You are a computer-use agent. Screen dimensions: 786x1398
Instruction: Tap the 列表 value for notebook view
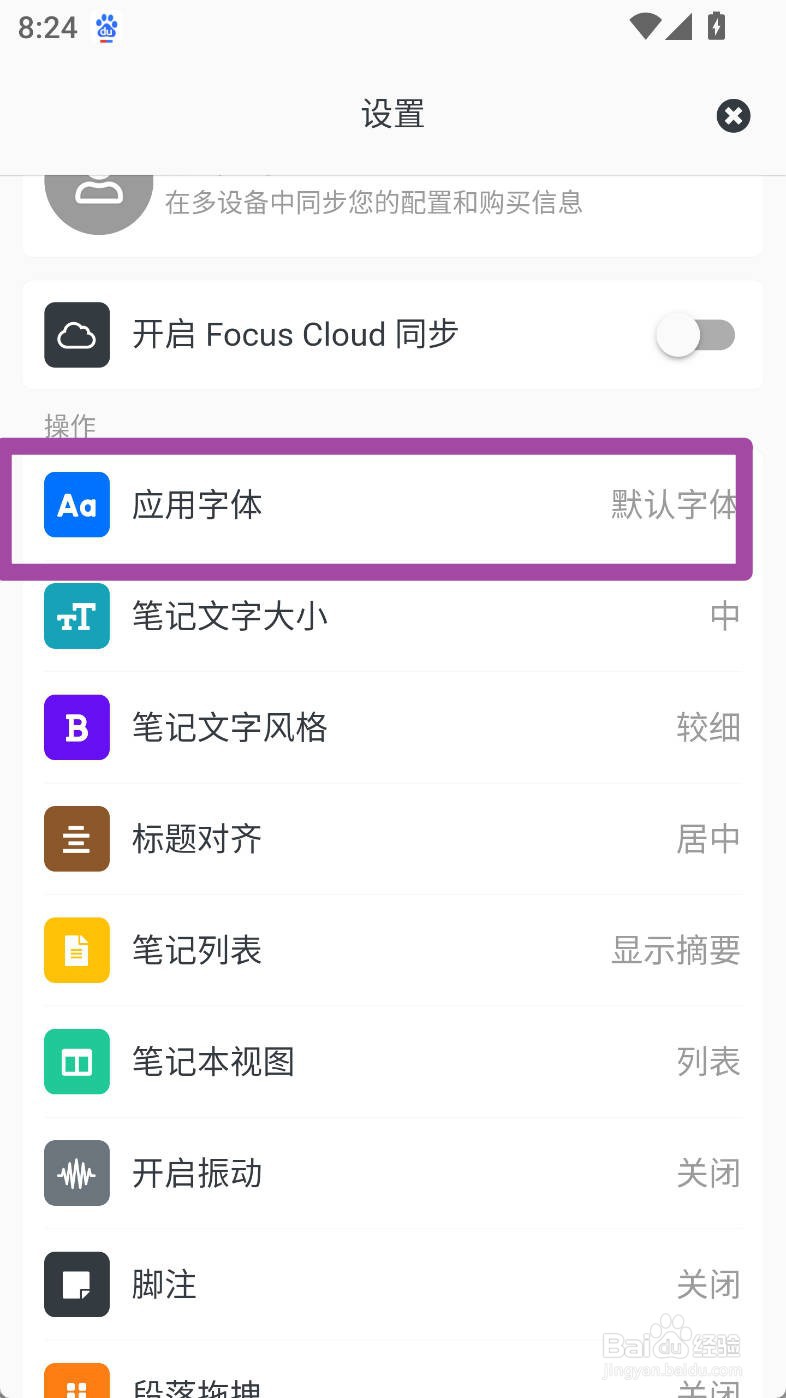[709, 1061]
